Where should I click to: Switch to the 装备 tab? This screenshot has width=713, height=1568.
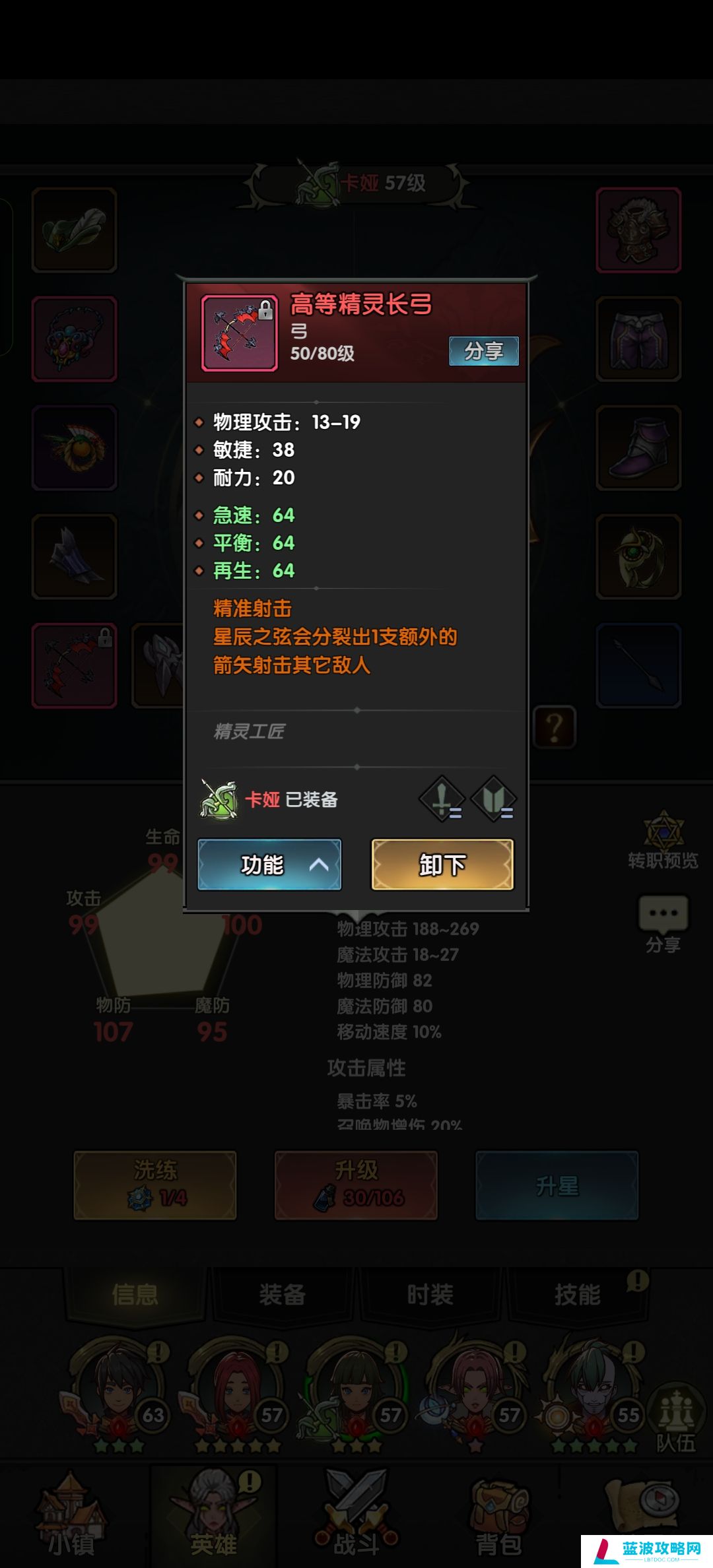point(283,1294)
